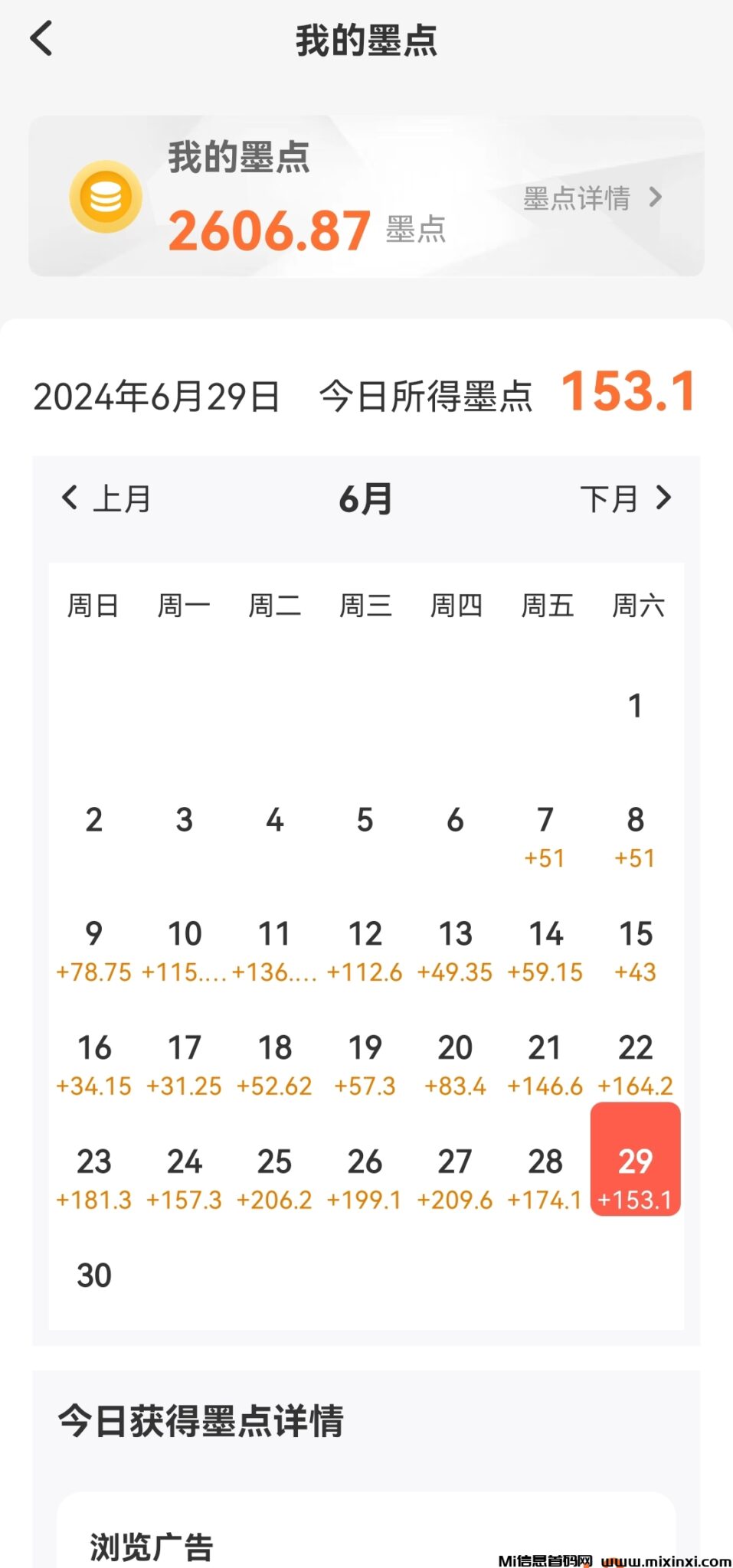This screenshot has height=1568, width=733.
Task: Pick June 12 showing +112.6
Action: pyautogui.click(x=365, y=949)
